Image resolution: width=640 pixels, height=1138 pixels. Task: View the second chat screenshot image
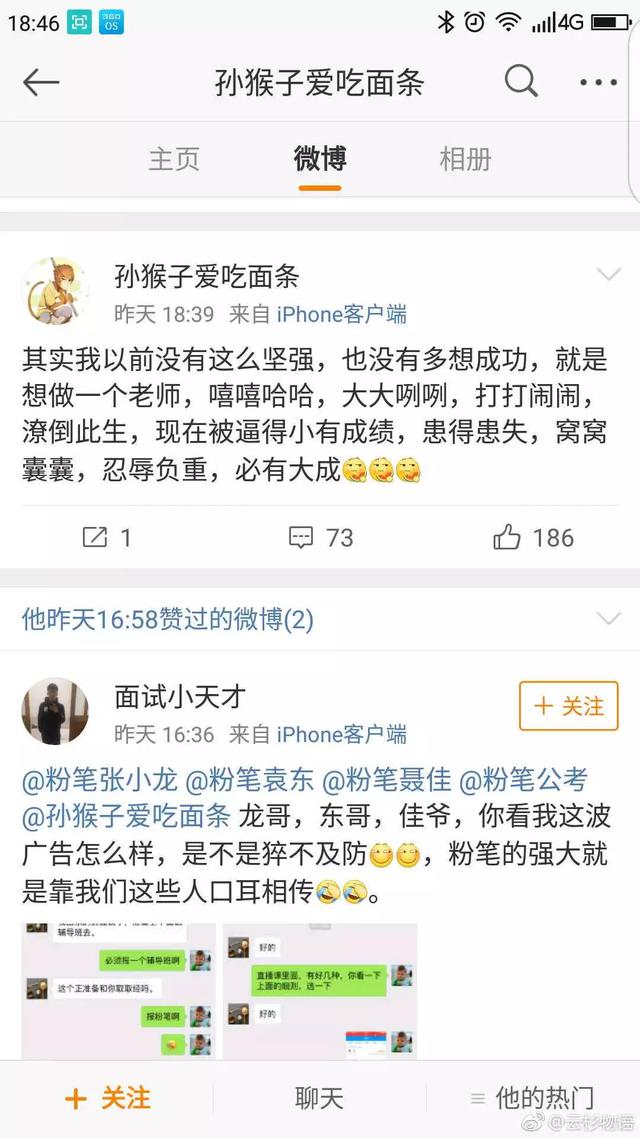pos(319,990)
